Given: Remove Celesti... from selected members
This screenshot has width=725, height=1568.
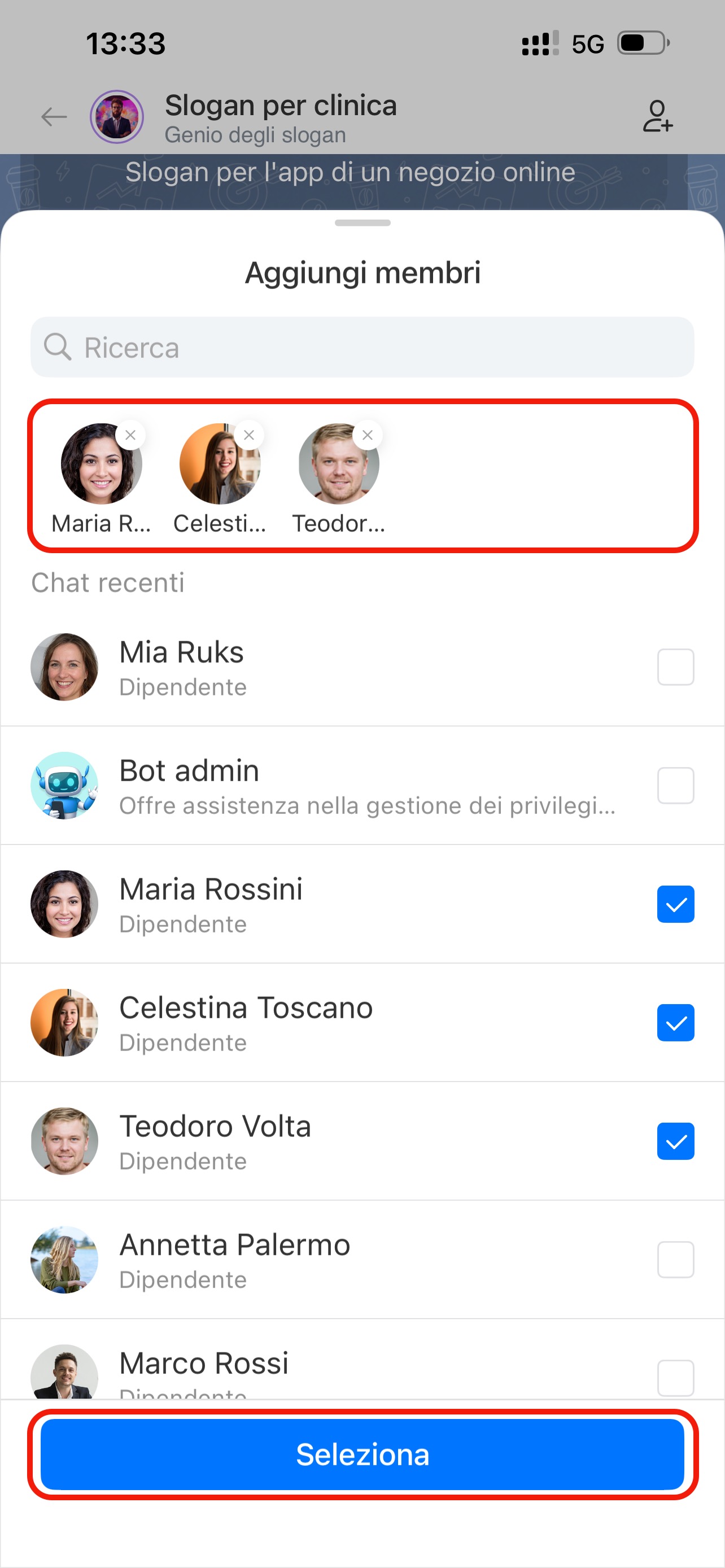Looking at the screenshot, I should (x=249, y=435).
